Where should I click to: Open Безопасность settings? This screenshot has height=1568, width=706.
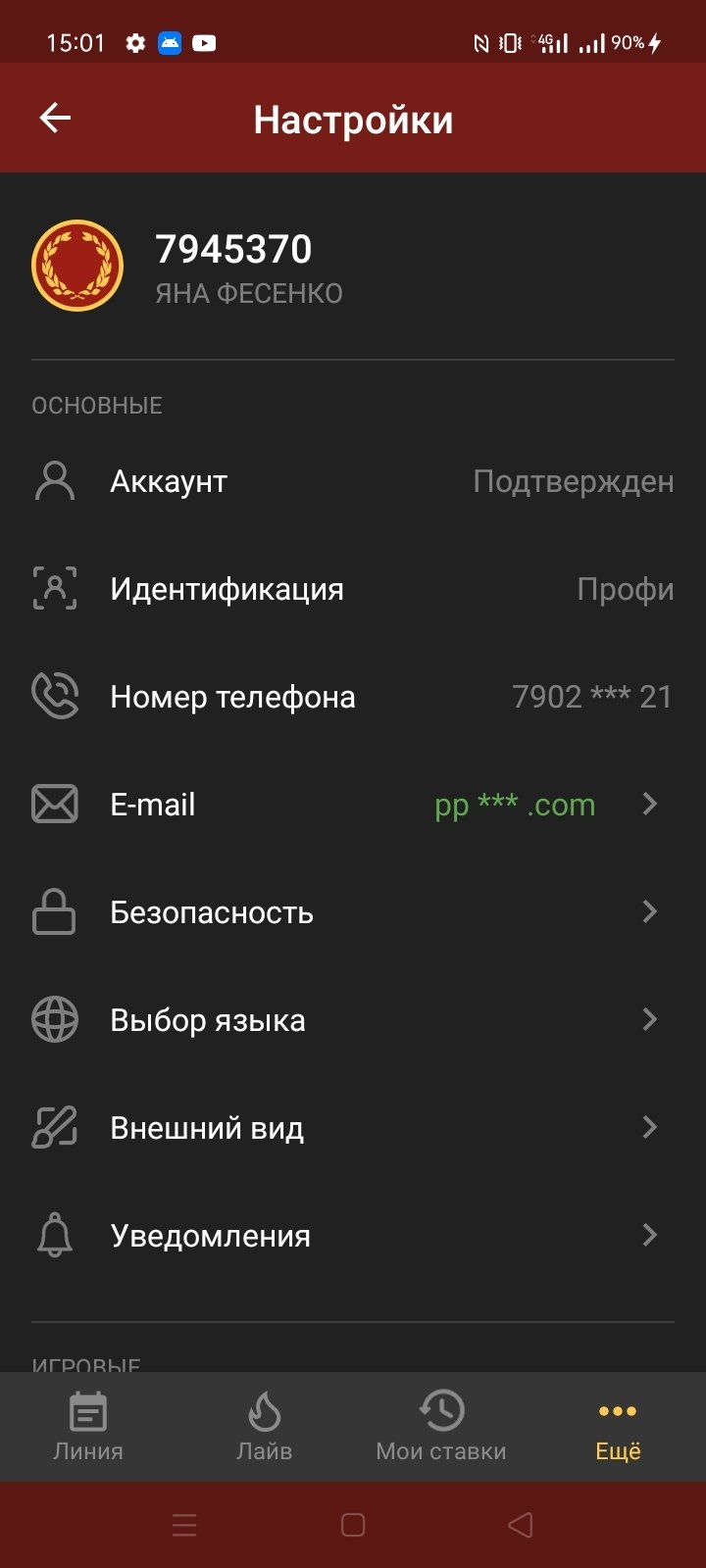click(353, 912)
